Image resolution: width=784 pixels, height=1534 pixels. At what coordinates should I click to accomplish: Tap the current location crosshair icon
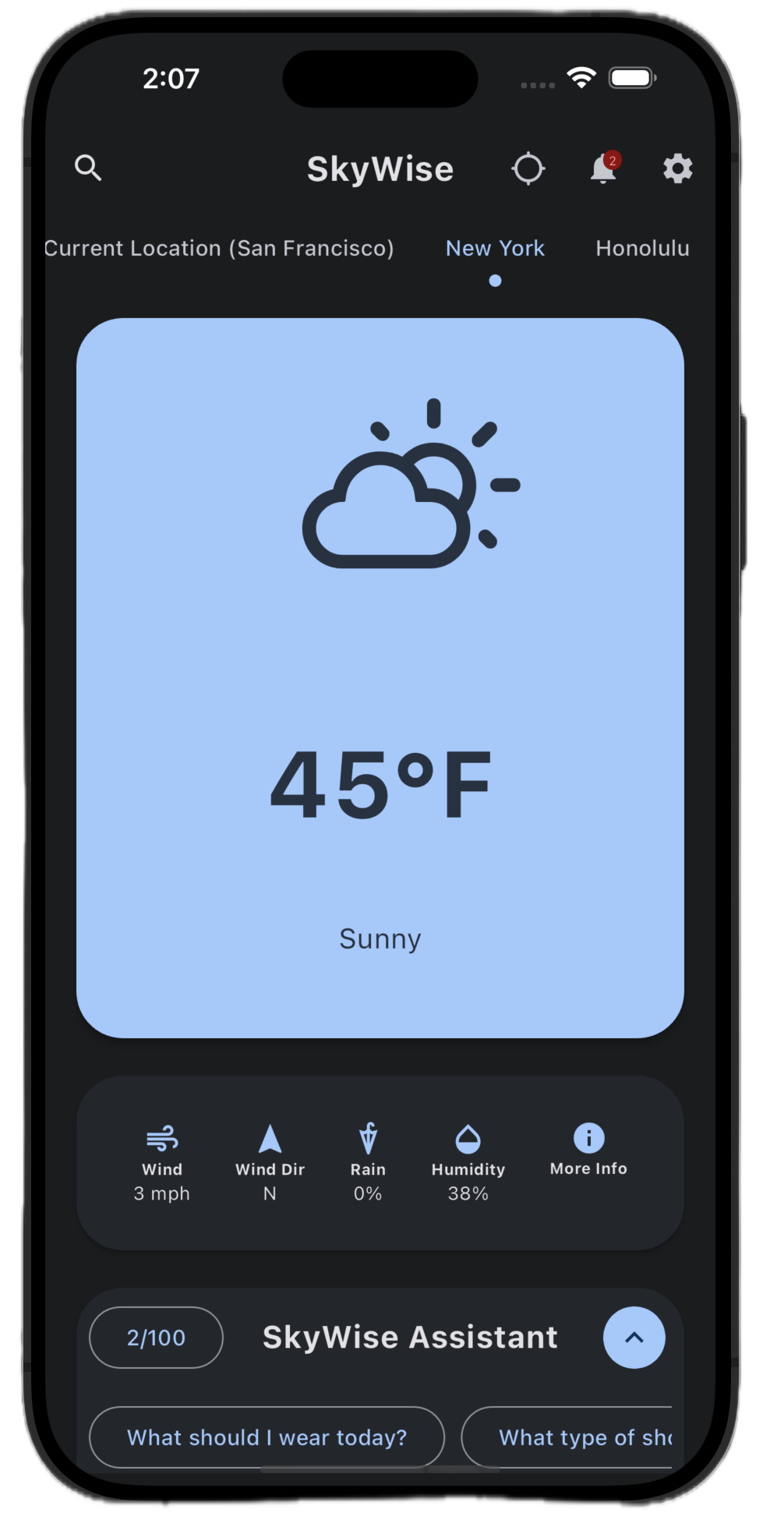(x=528, y=168)
